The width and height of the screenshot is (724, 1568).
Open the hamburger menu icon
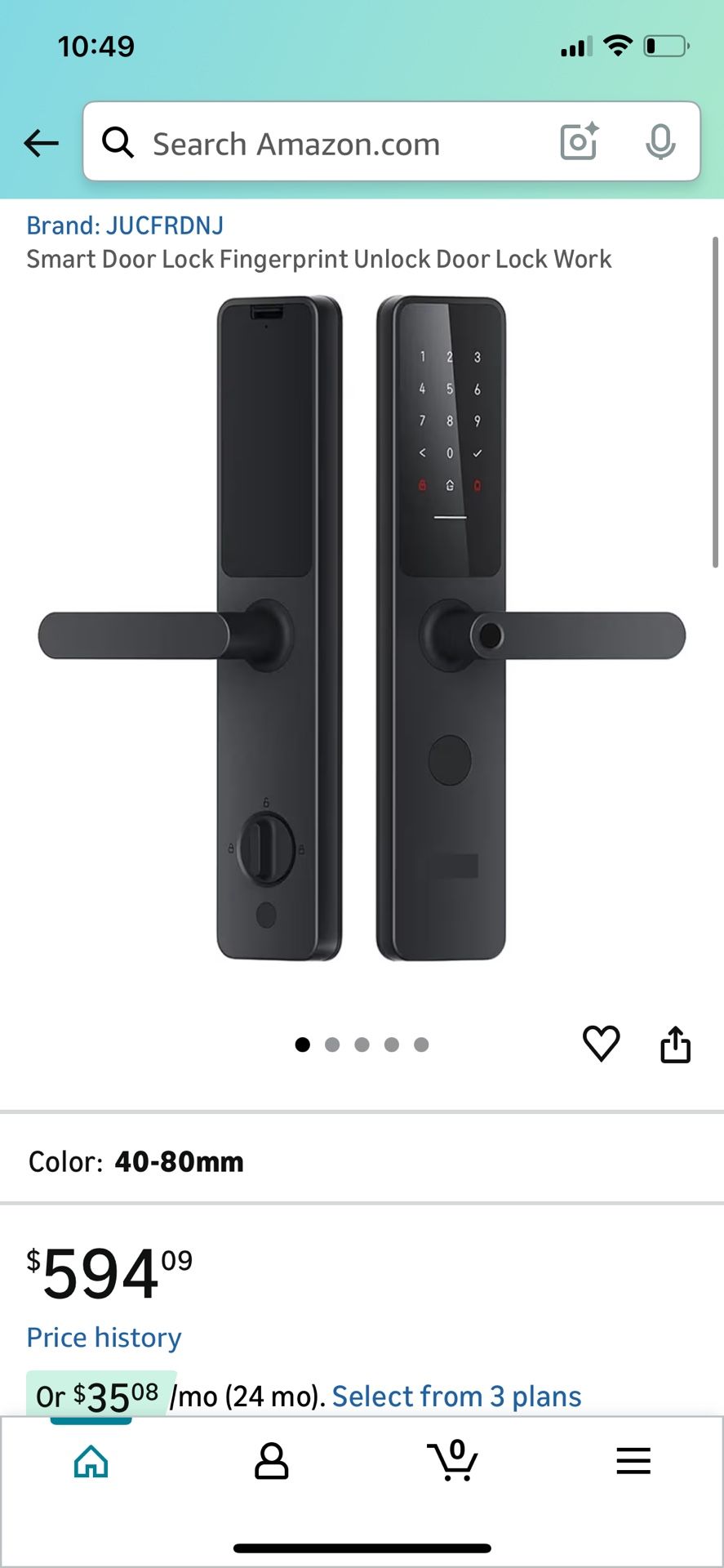(x=633, y=1461)
